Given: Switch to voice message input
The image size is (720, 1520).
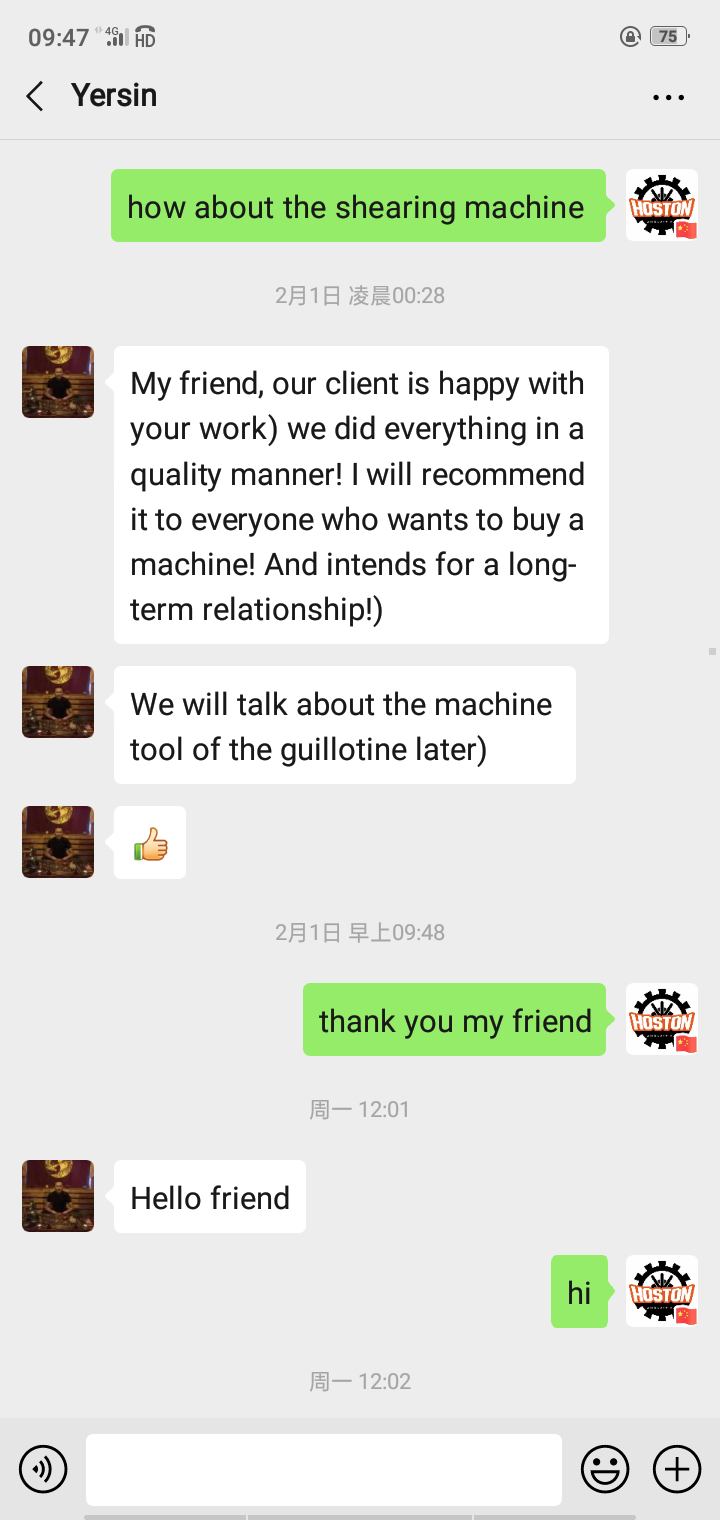Looking at the screenshot, I should [43, 1469].
